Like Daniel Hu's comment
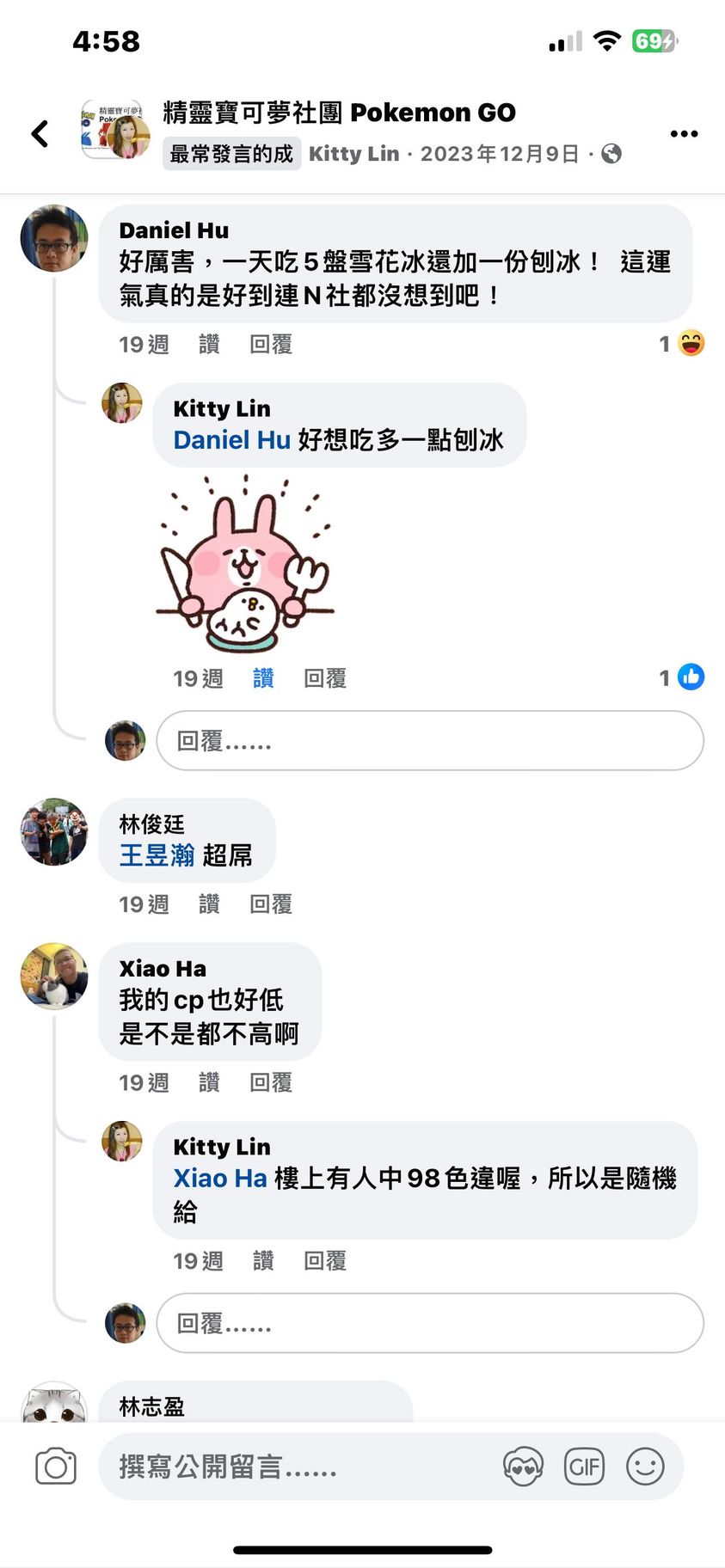The image size is (725, 1568). 209,345
